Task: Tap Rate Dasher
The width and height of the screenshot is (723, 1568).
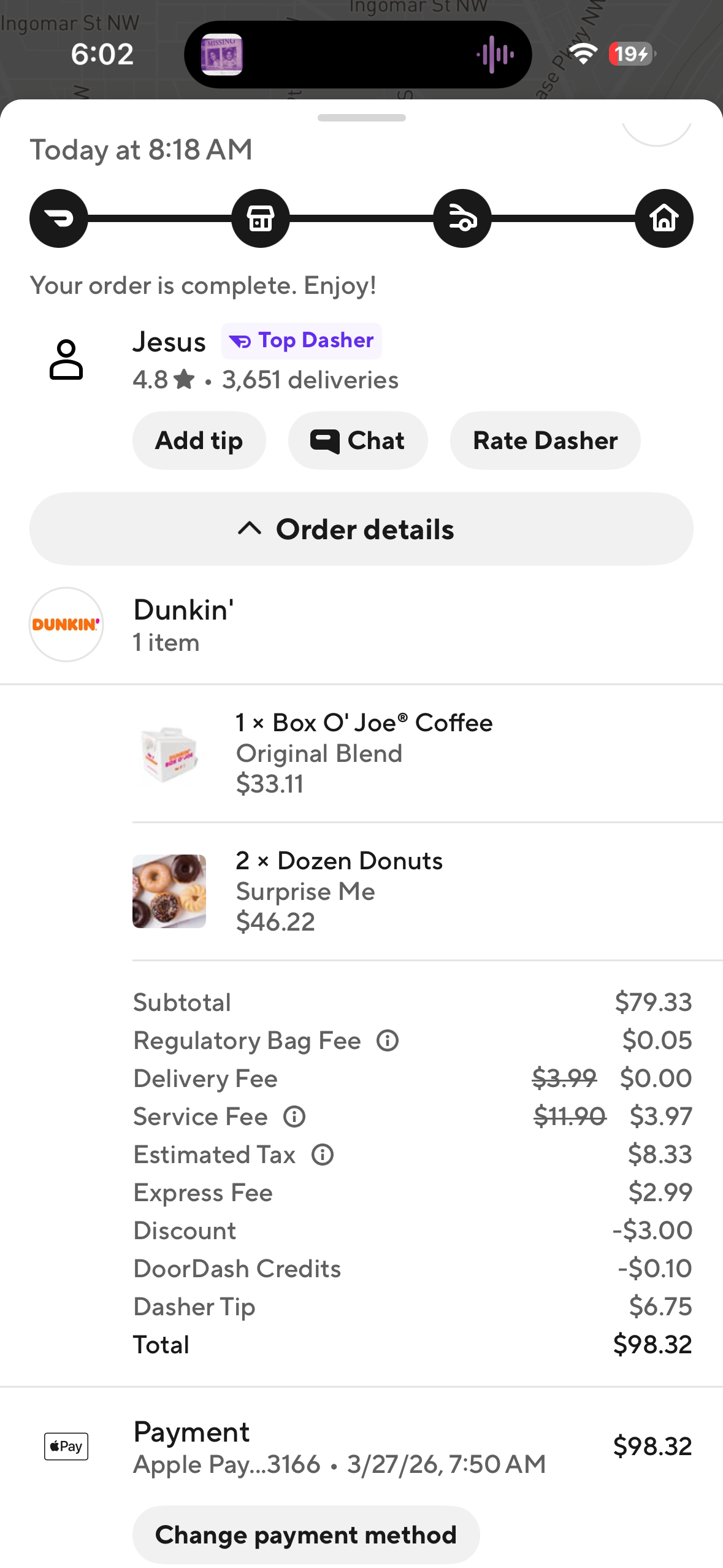Action: click(545, 440)
